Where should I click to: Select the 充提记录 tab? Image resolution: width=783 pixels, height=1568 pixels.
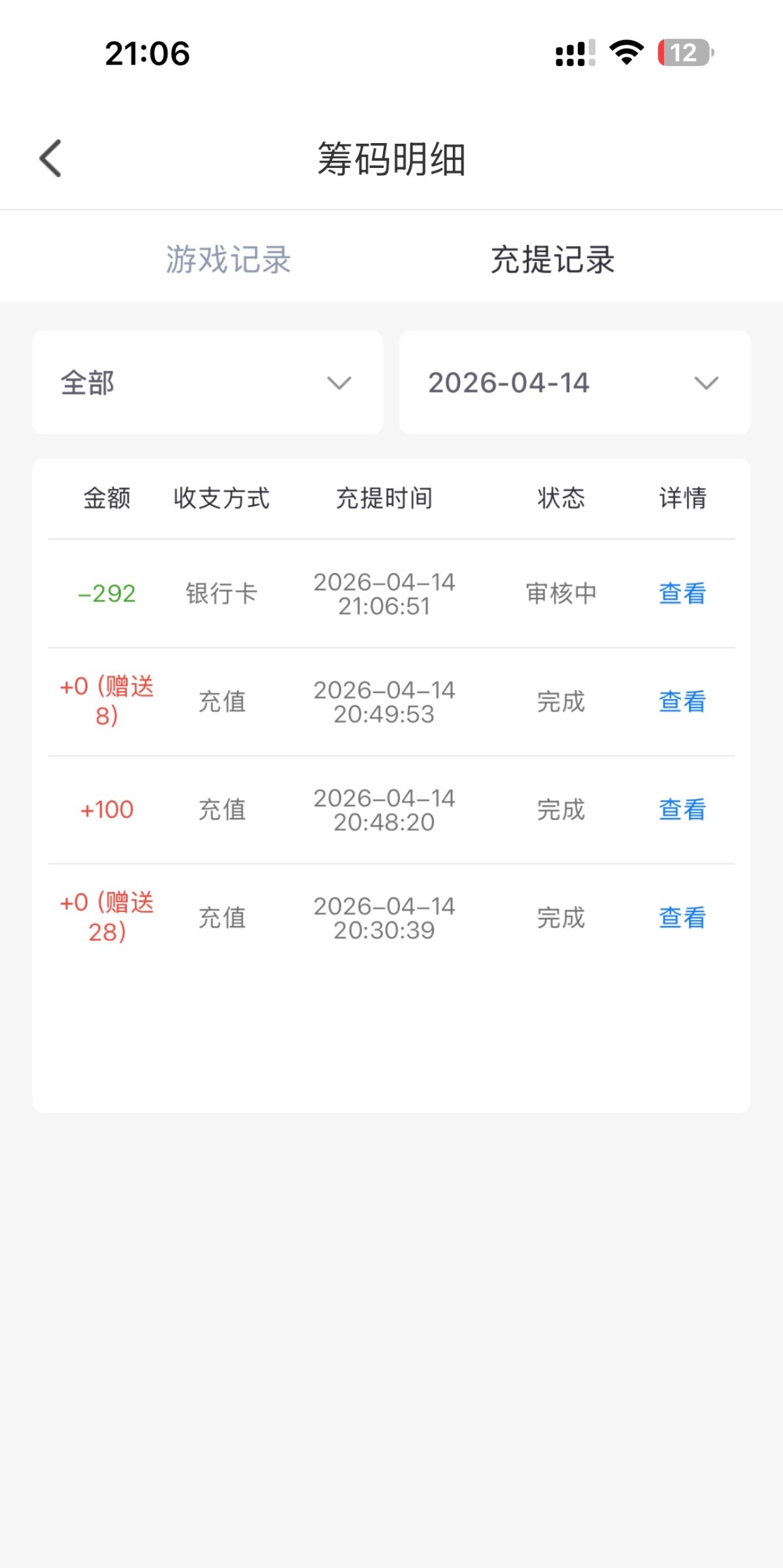point(552,259)
